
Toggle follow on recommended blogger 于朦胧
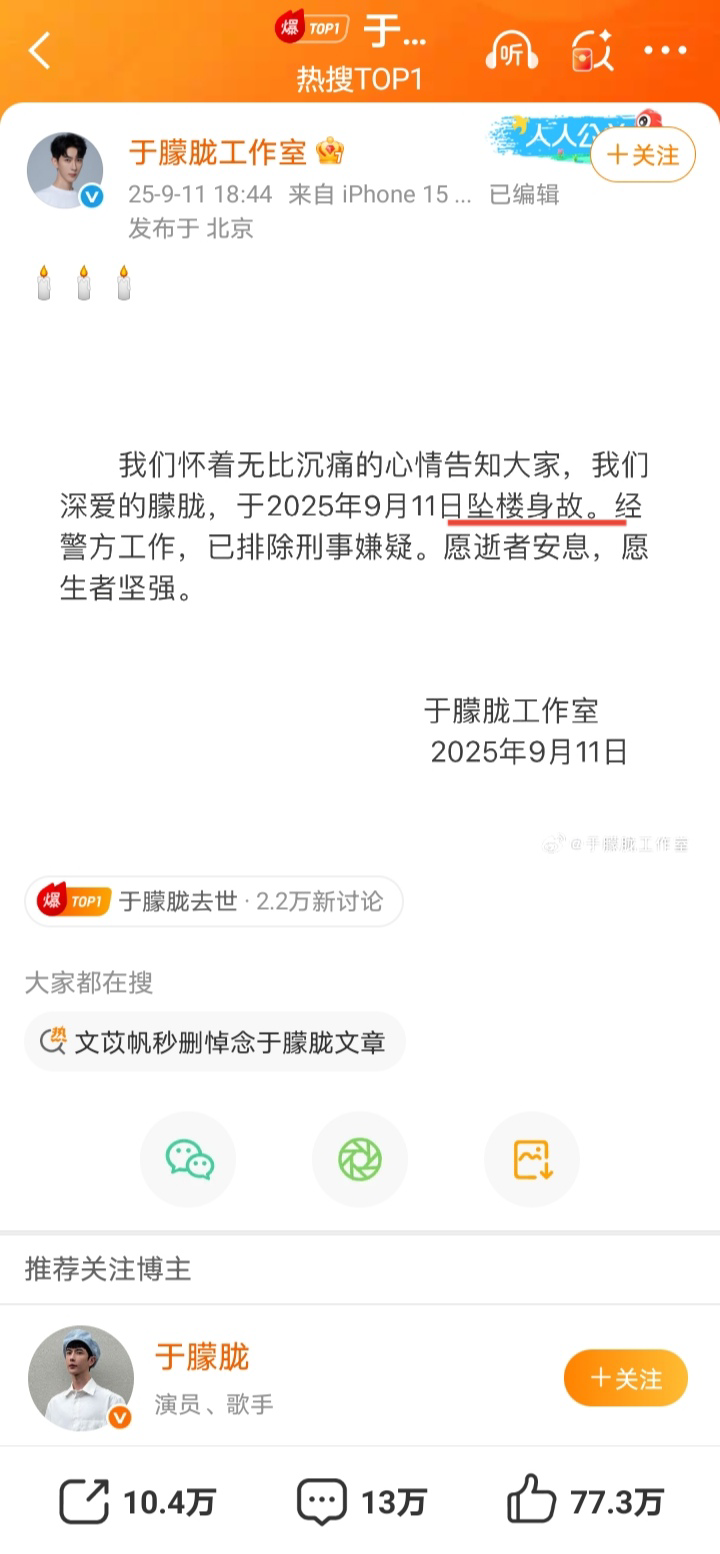[625, 1377]
